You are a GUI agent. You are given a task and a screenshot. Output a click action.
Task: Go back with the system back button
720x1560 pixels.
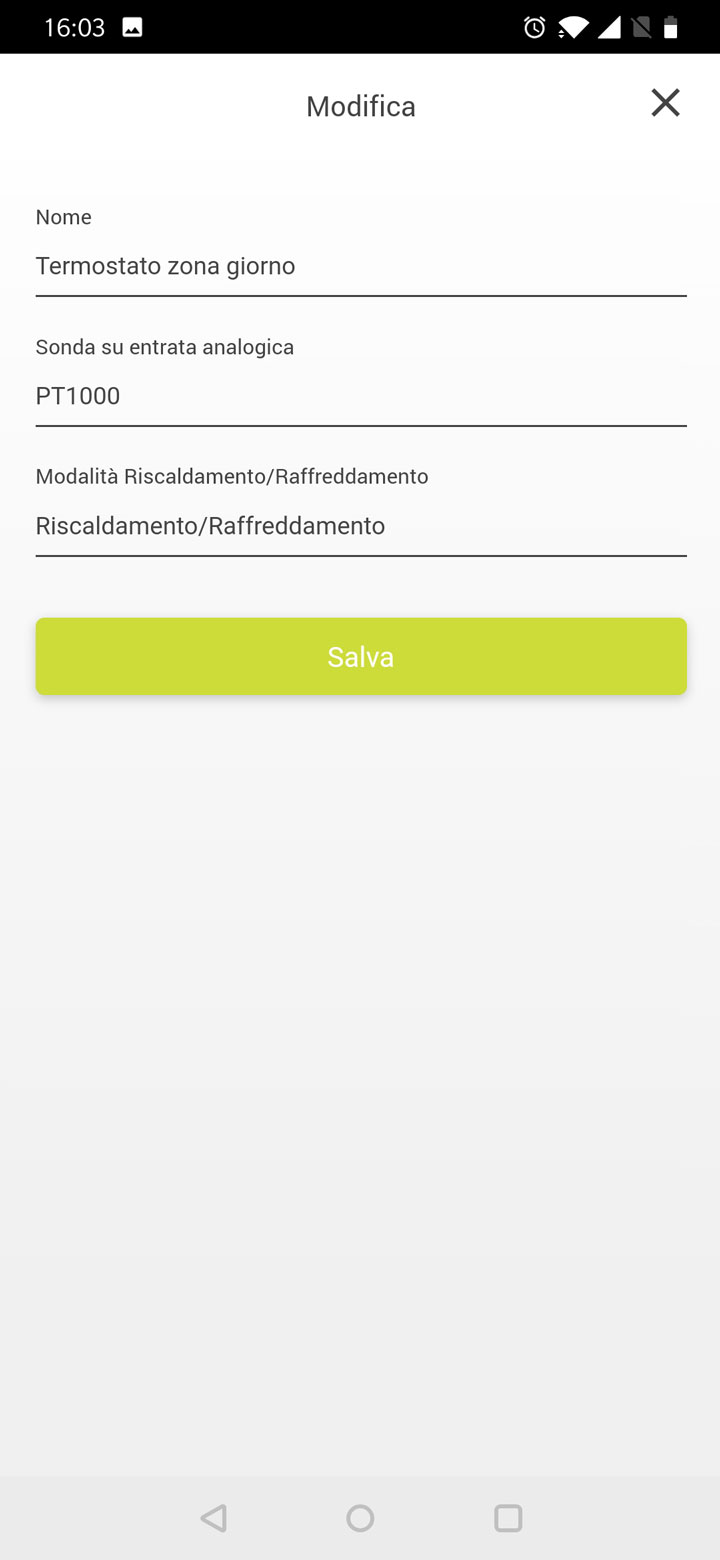click(x=213, y=1518)
